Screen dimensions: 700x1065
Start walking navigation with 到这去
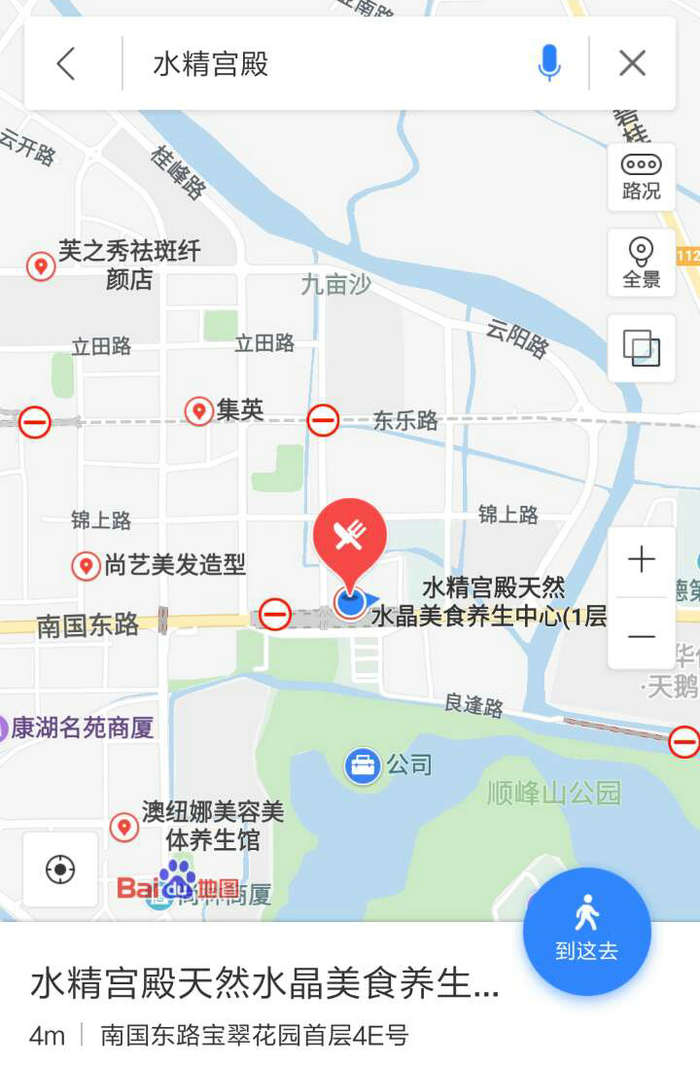point(587,931)
